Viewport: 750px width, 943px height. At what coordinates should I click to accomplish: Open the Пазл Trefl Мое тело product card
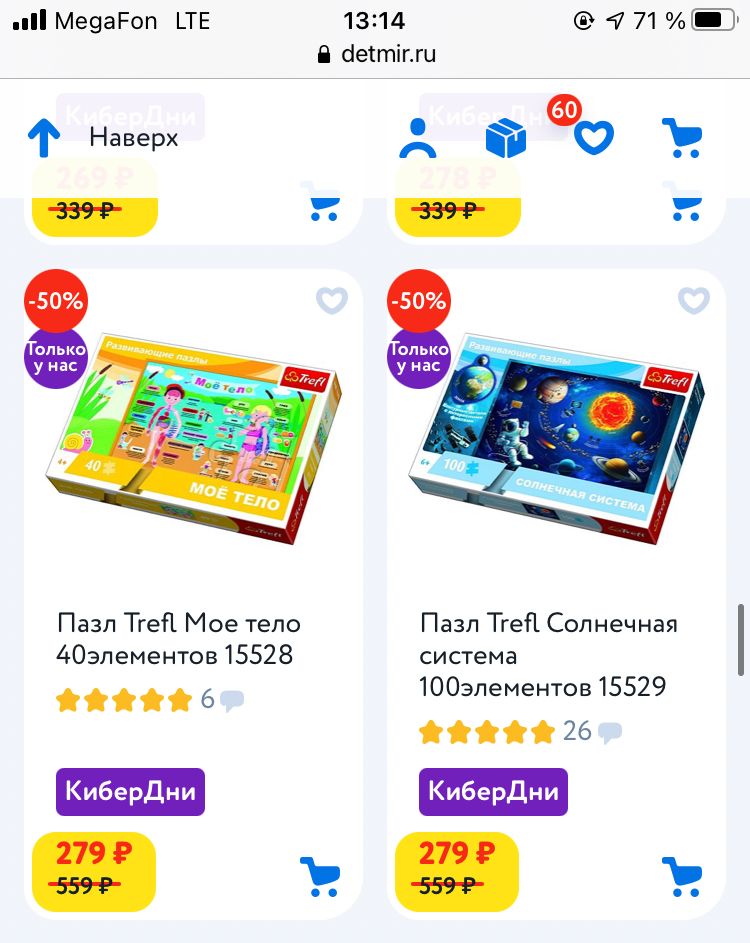pyautogui.click(x=180, y=639)
